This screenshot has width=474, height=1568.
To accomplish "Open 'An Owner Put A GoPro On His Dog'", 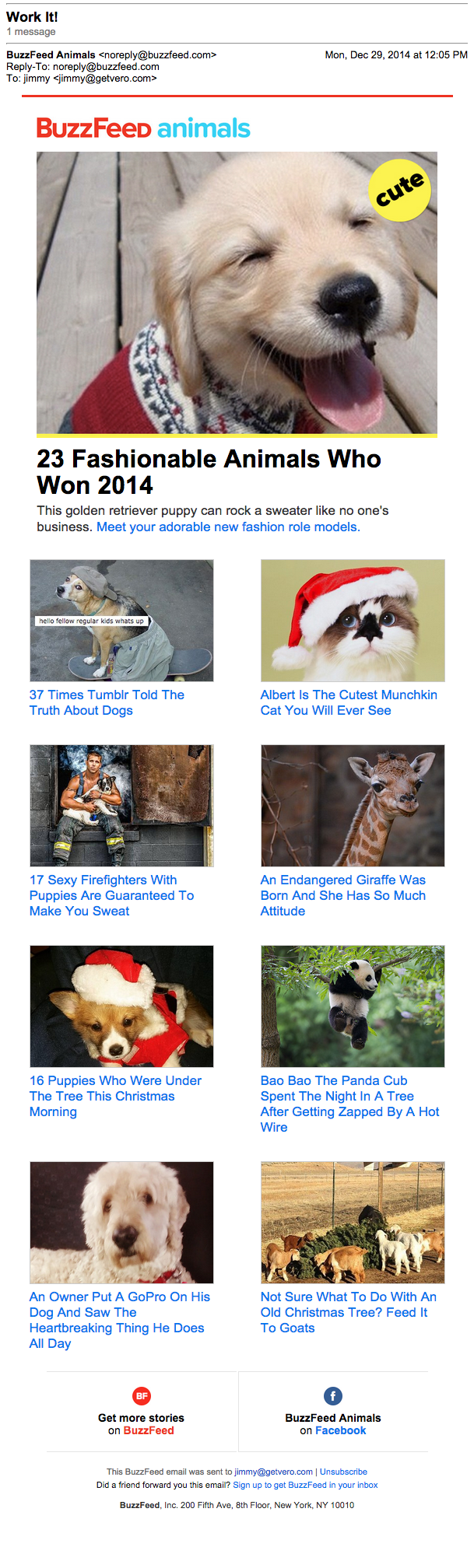I will click(x=119, y=1320).
